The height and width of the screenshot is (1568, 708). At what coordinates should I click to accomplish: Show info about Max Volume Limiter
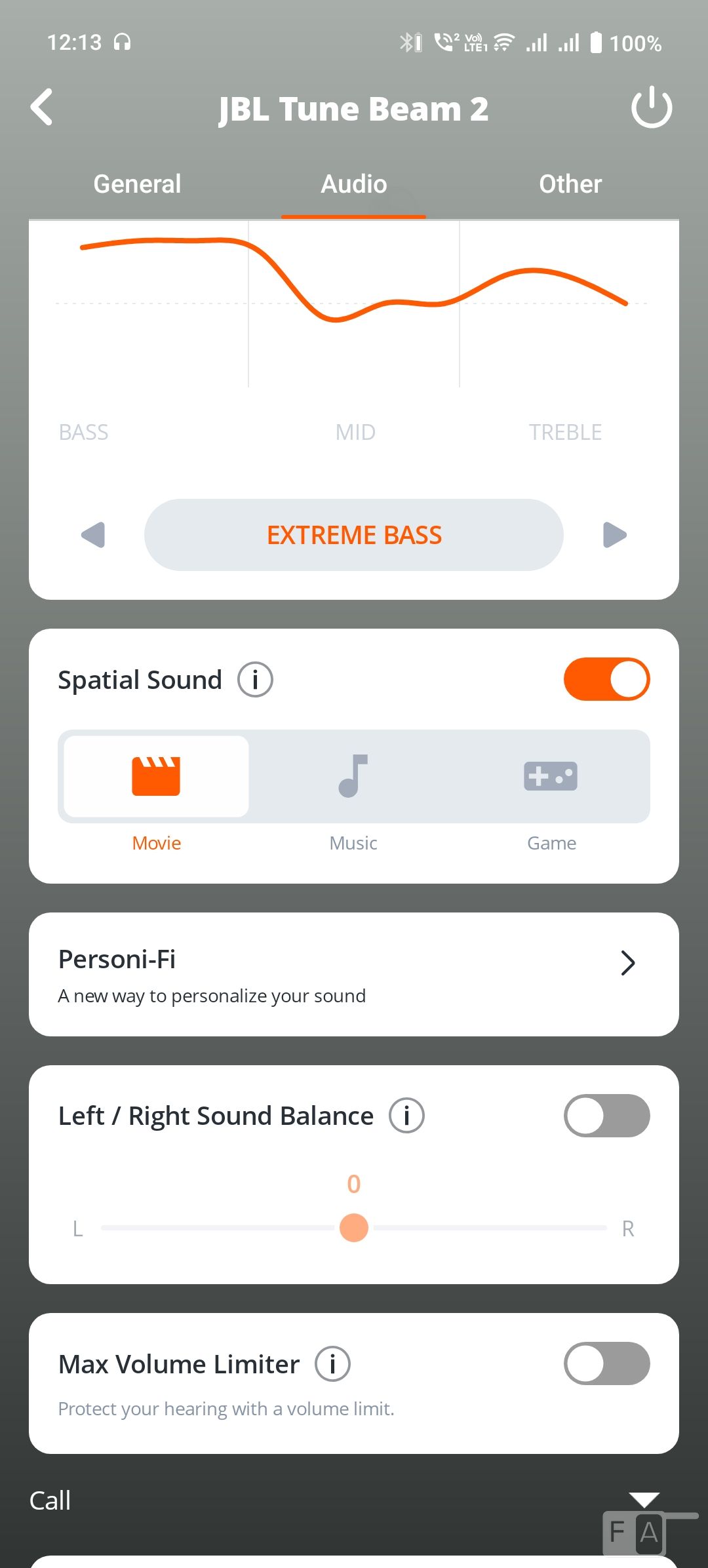click(x=333, y=1364)
